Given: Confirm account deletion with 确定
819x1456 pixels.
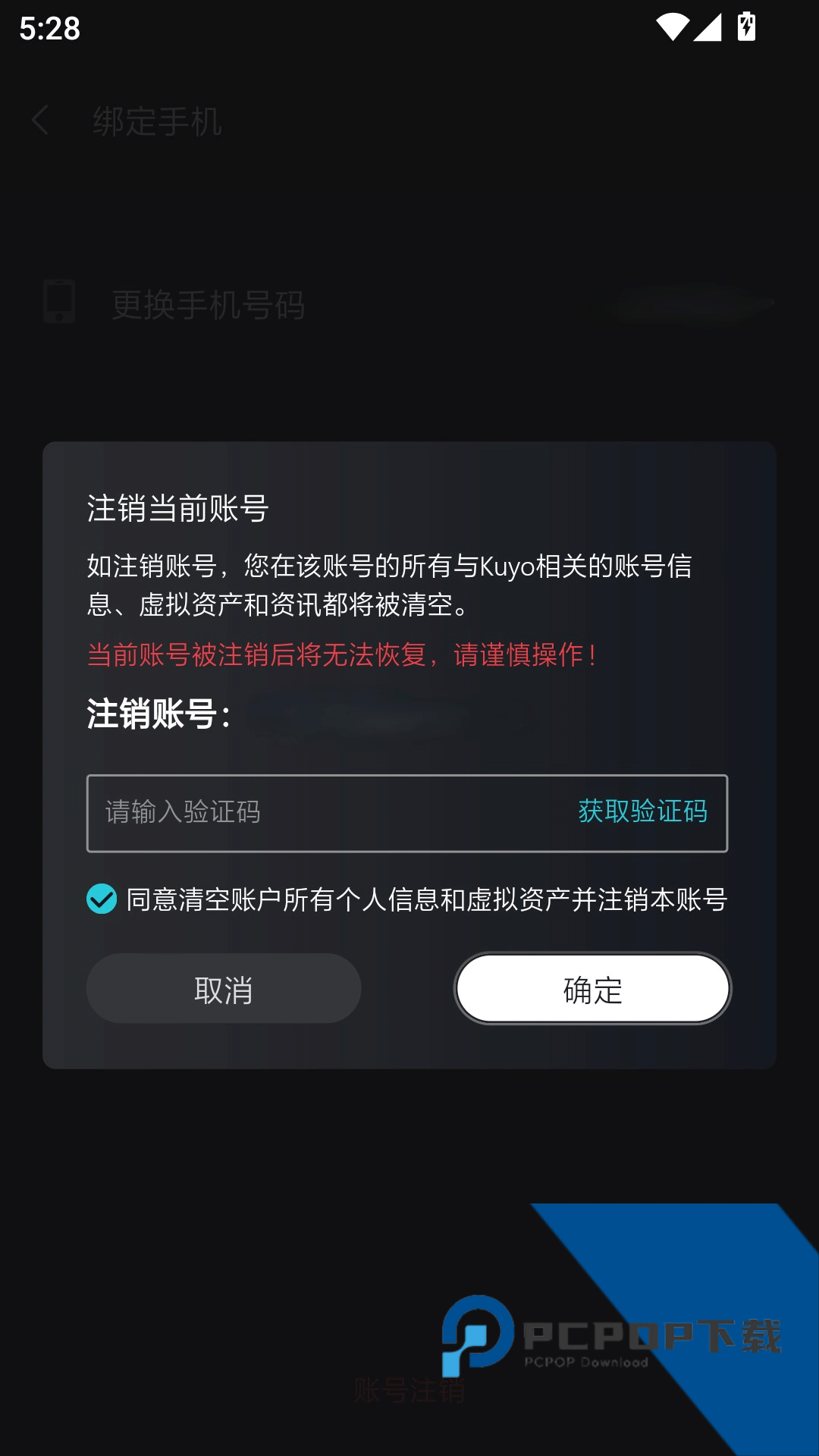Looking at the screenshot, I should coord(592,989).
